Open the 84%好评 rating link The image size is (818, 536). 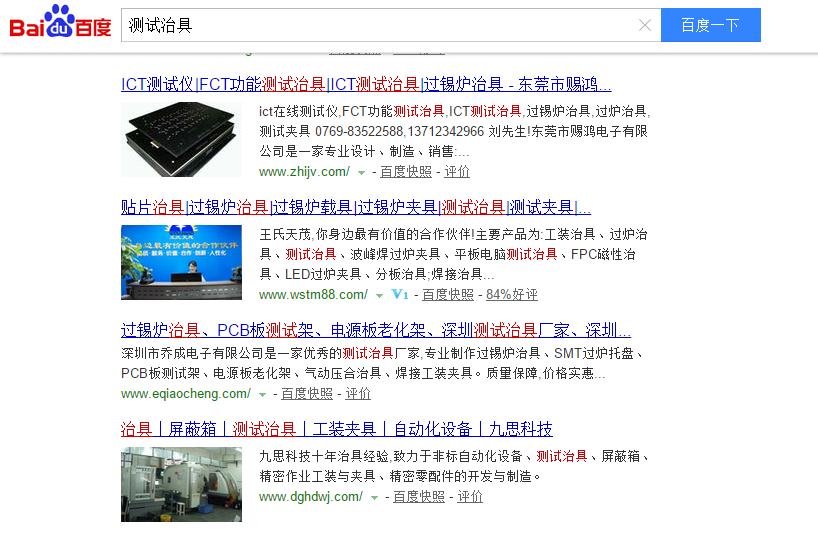pyautogui.click(x=511, y=295)
